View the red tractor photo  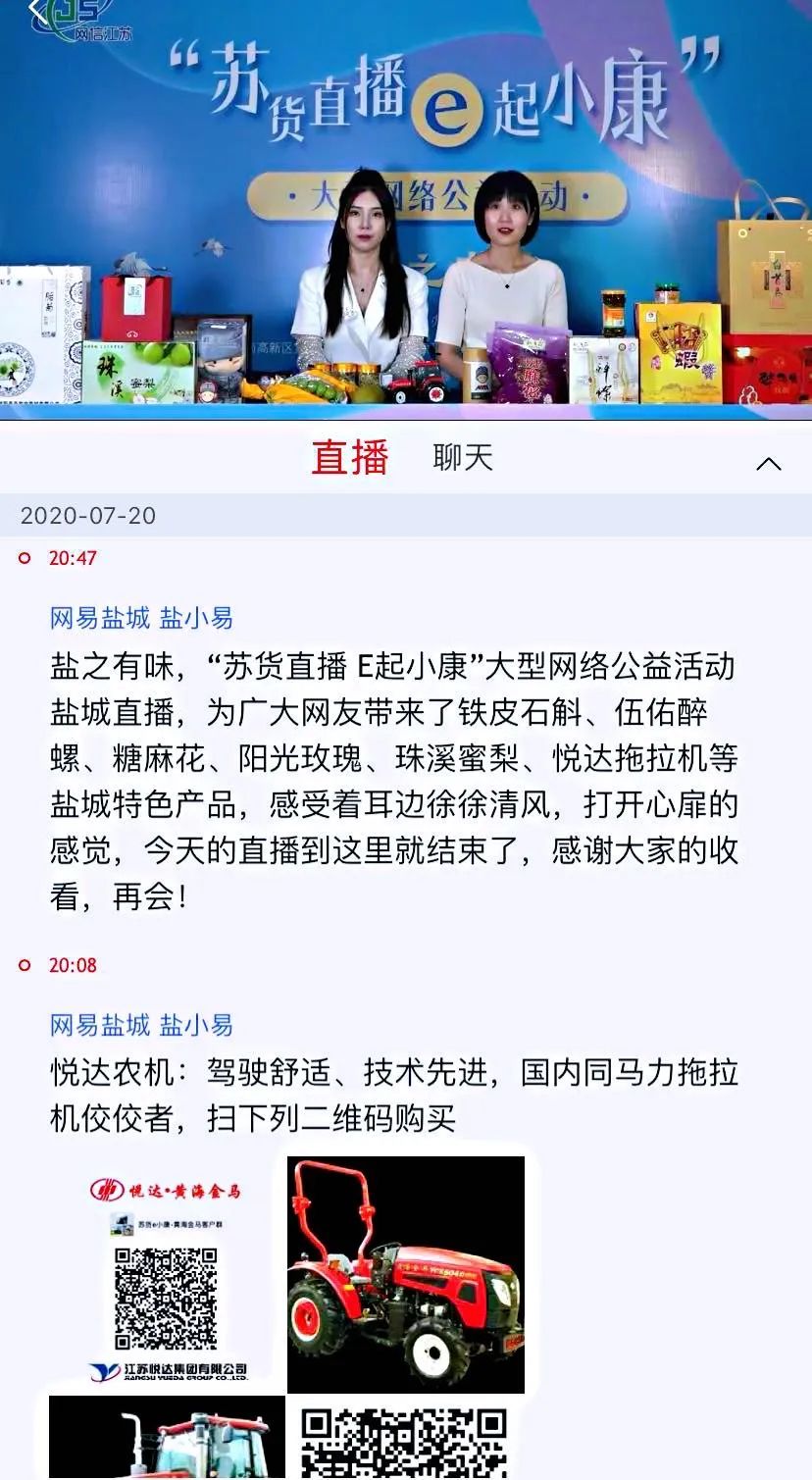point(406,1274)
